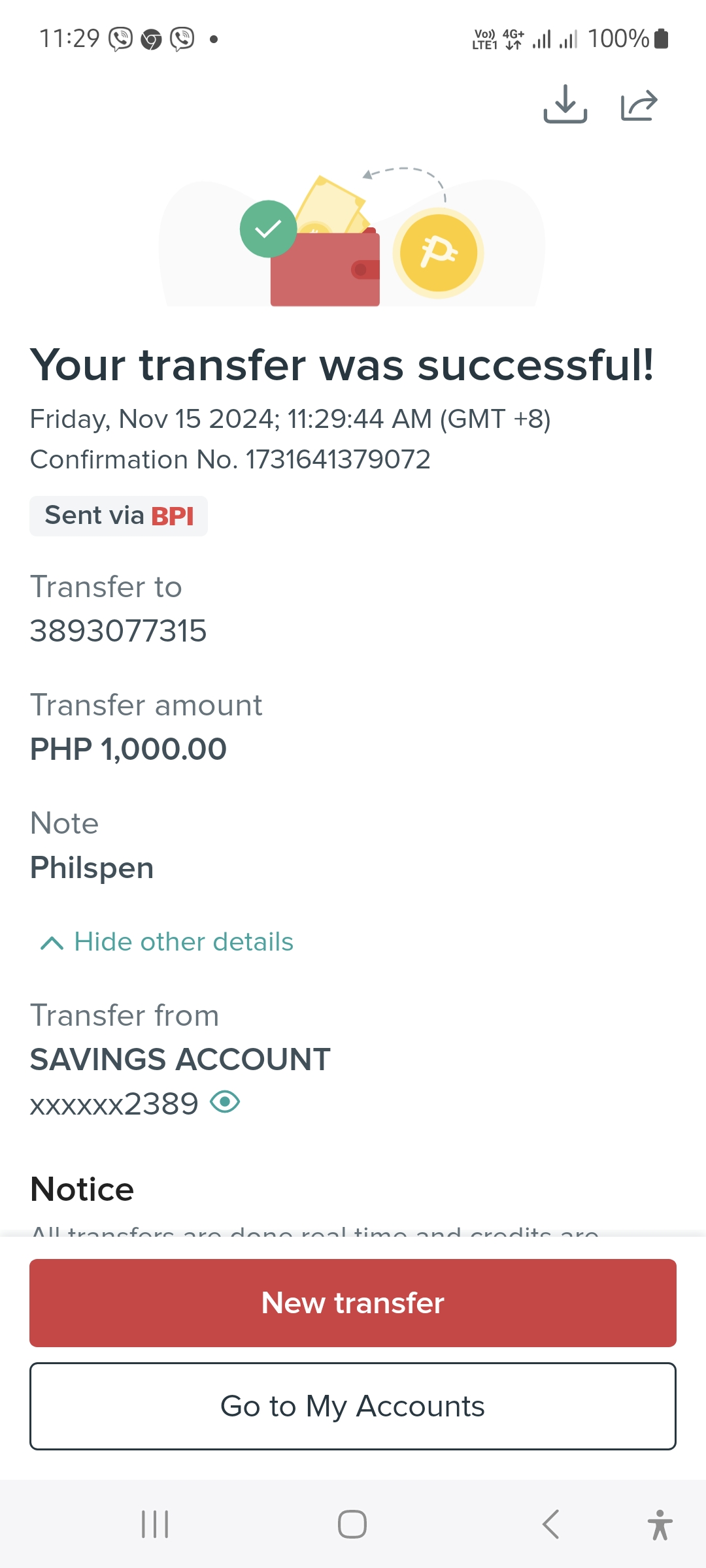Tap the system back button
This screenshot has width=706, height=1568.
pos(550,1524)
